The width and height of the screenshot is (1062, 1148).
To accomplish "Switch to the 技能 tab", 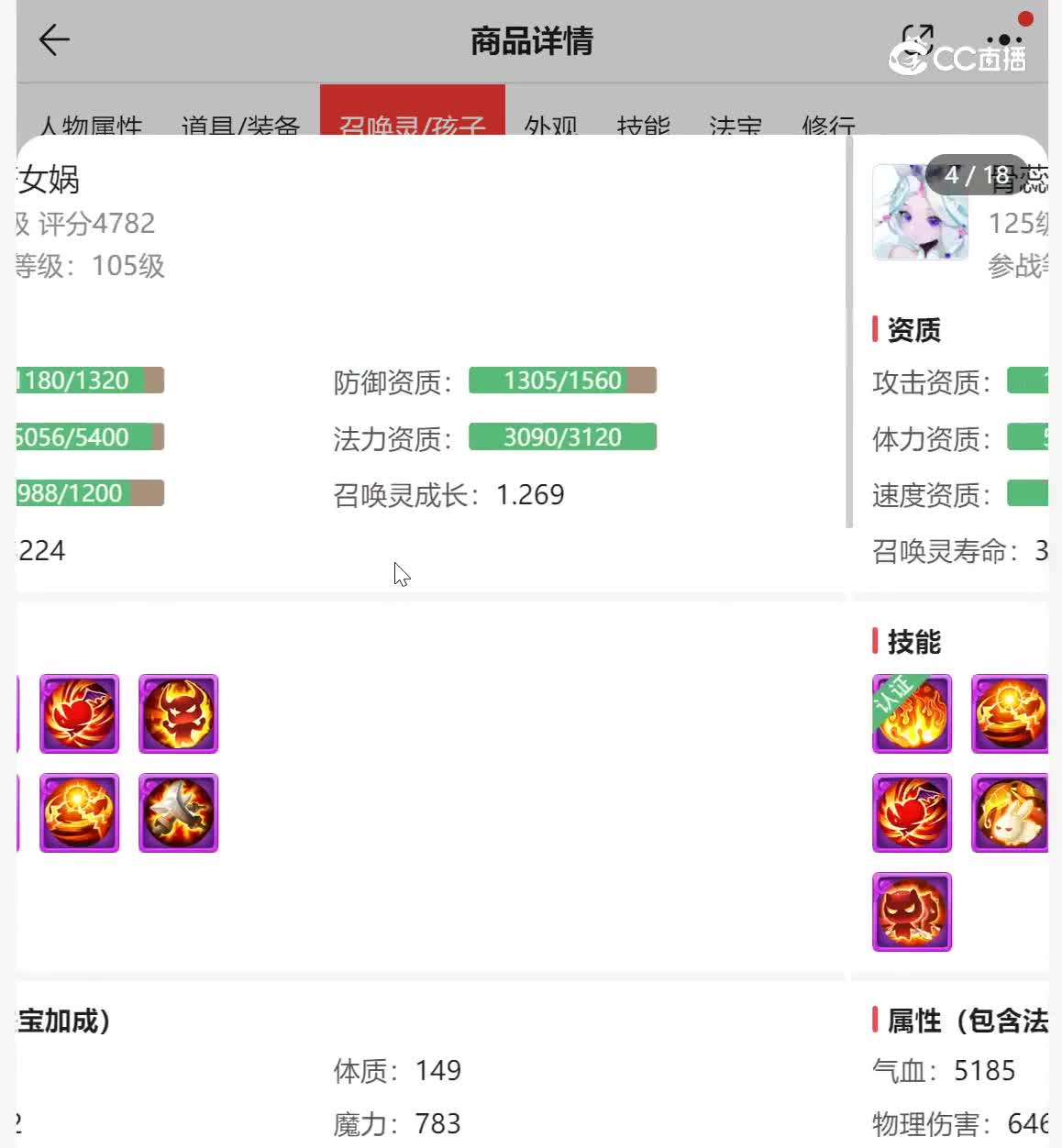I will coord(643,123).
